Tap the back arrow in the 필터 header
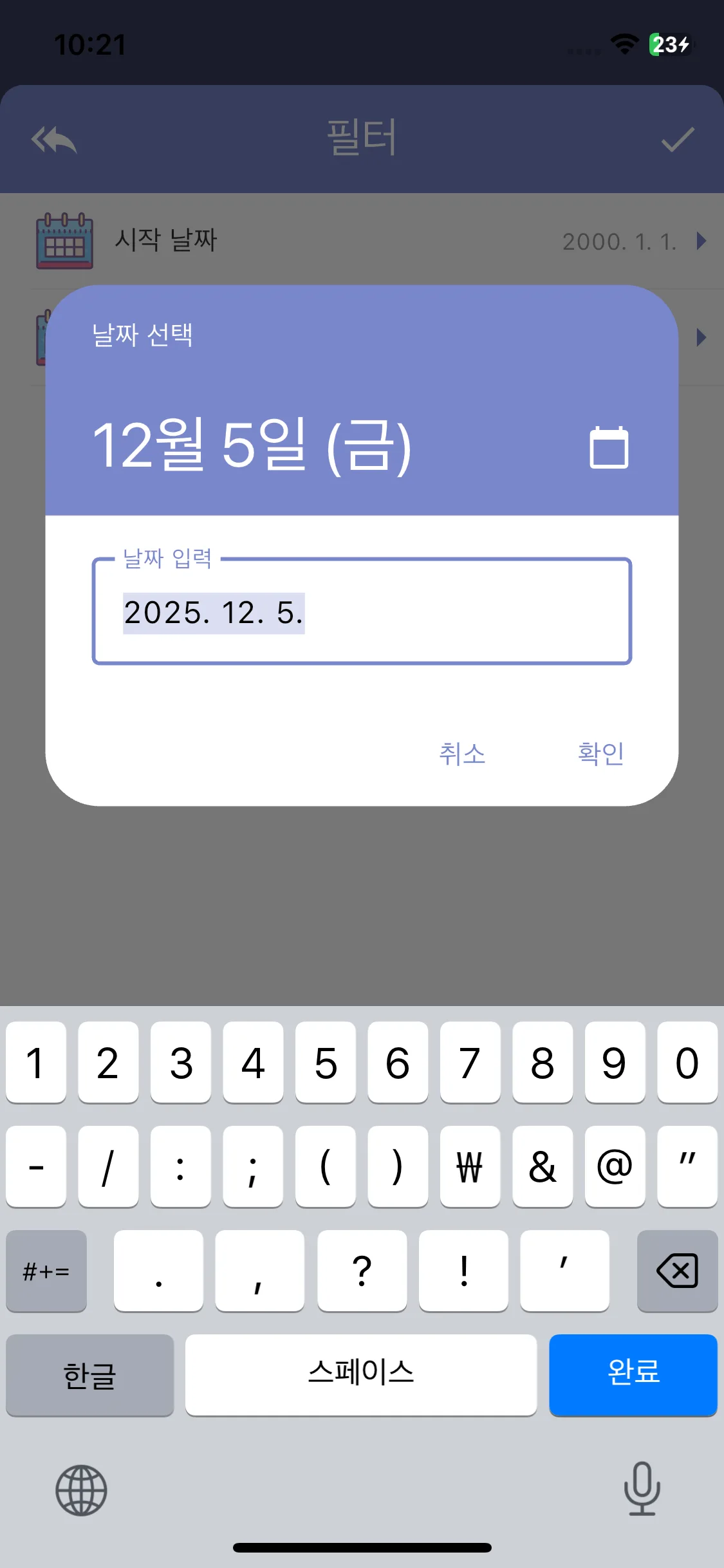 pyautogui.click(x=55, y=139)
